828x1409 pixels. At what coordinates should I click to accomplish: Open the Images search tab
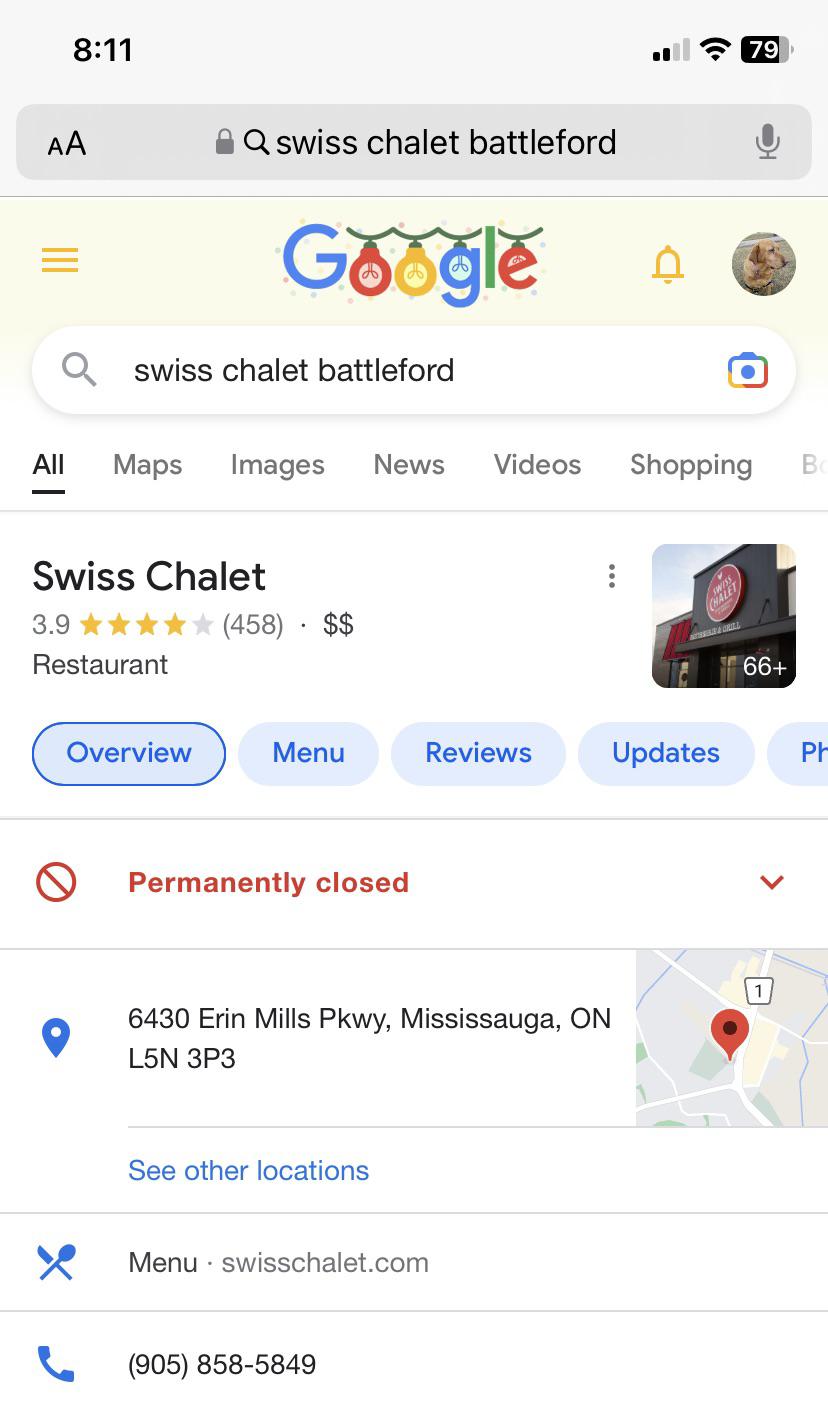(x=276, y=464)
